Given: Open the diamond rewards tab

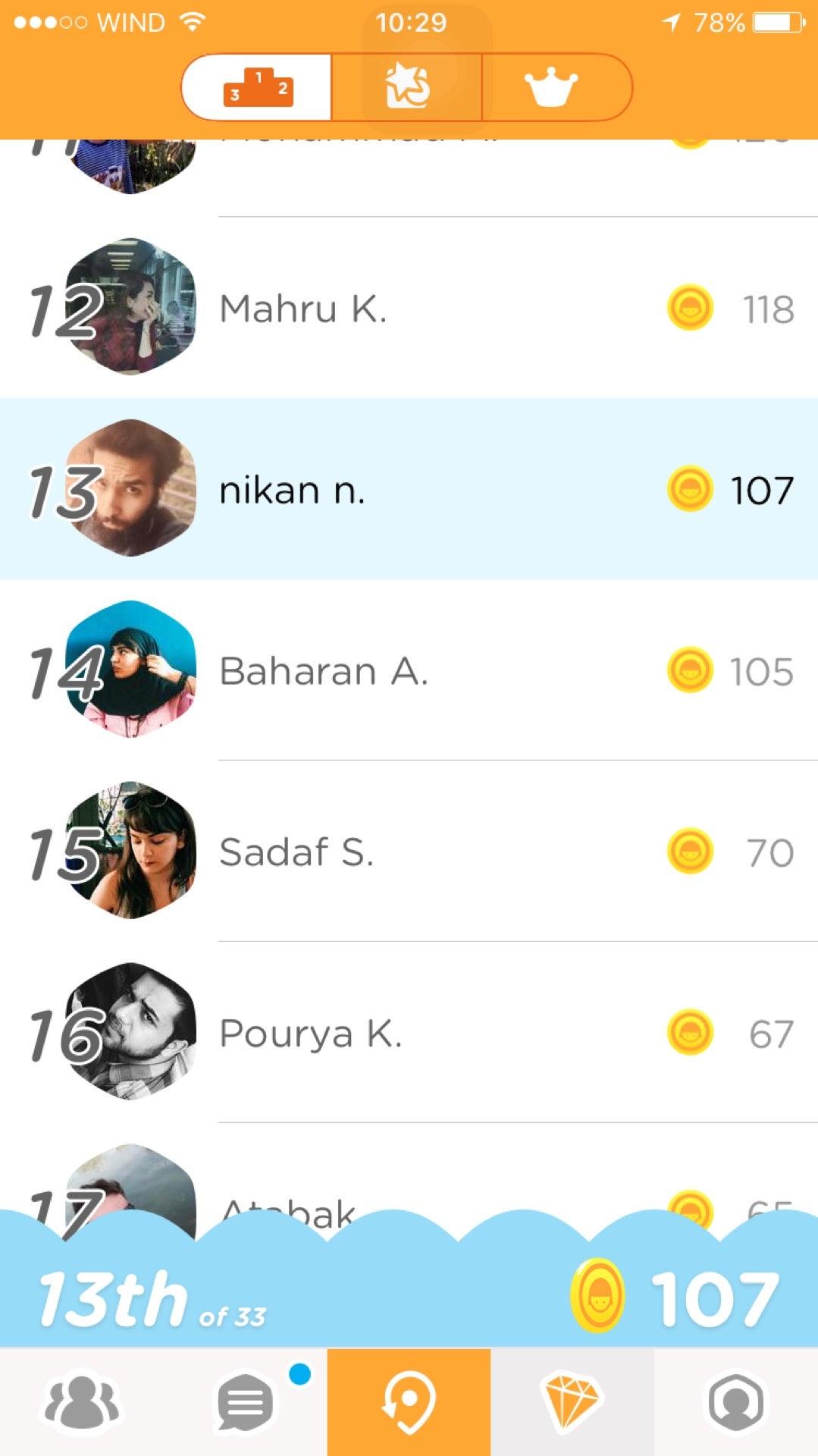Looking at the screenshot, I should [572, 1402].
